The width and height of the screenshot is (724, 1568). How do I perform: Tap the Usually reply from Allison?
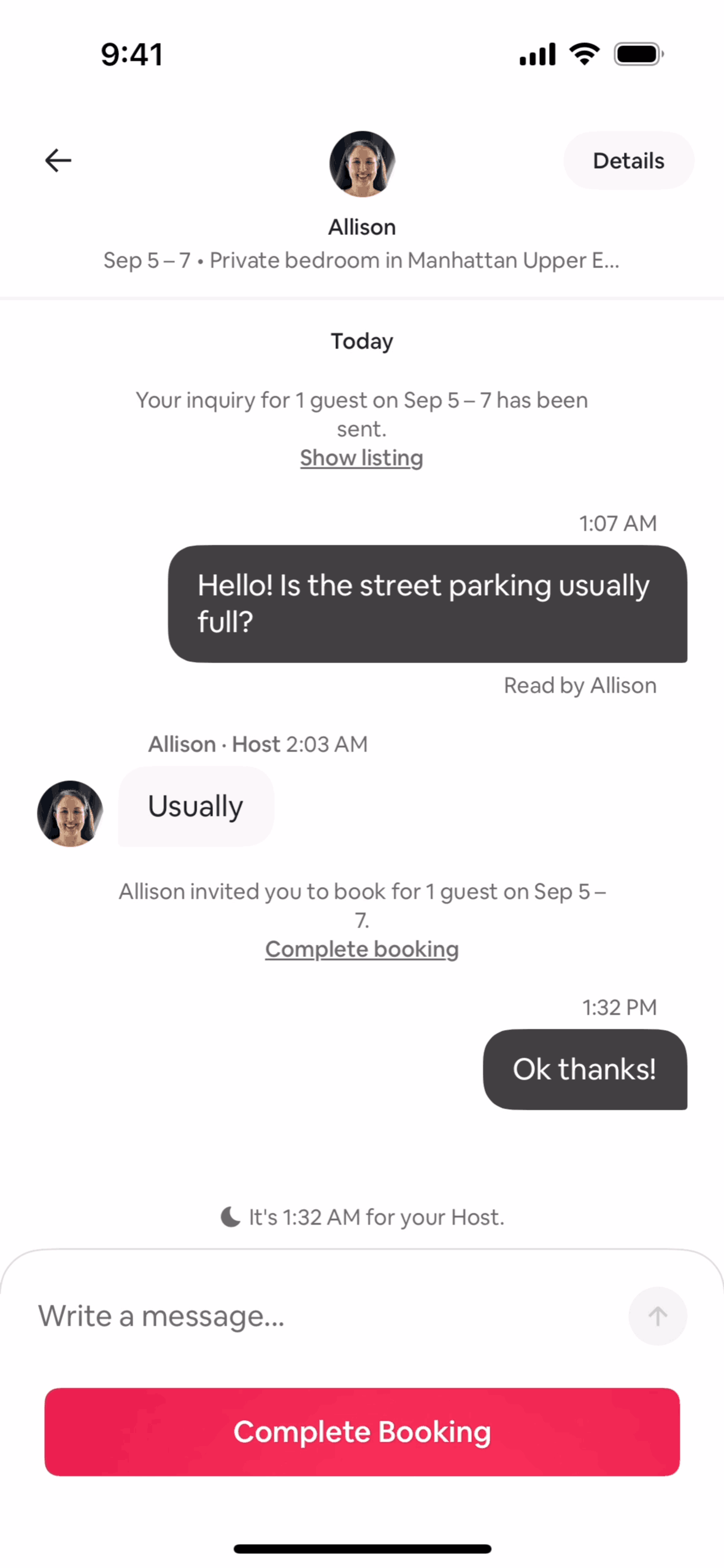pyautogui.click(x=195, y=807)
